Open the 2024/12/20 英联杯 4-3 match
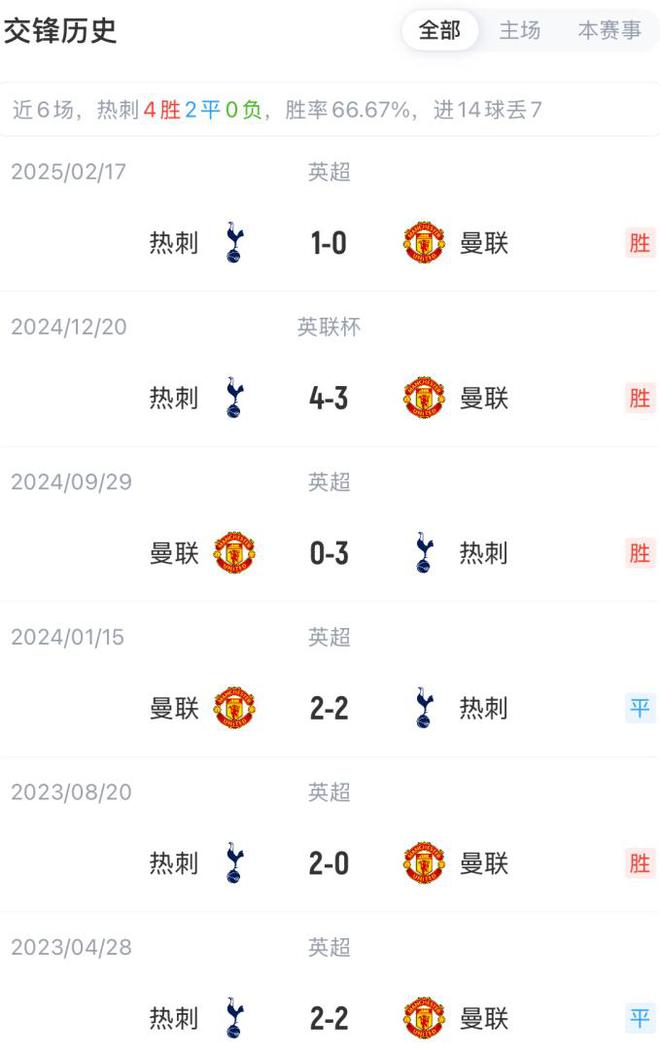660x1052 pixels. pyautogui.click(x=329, y=398)
